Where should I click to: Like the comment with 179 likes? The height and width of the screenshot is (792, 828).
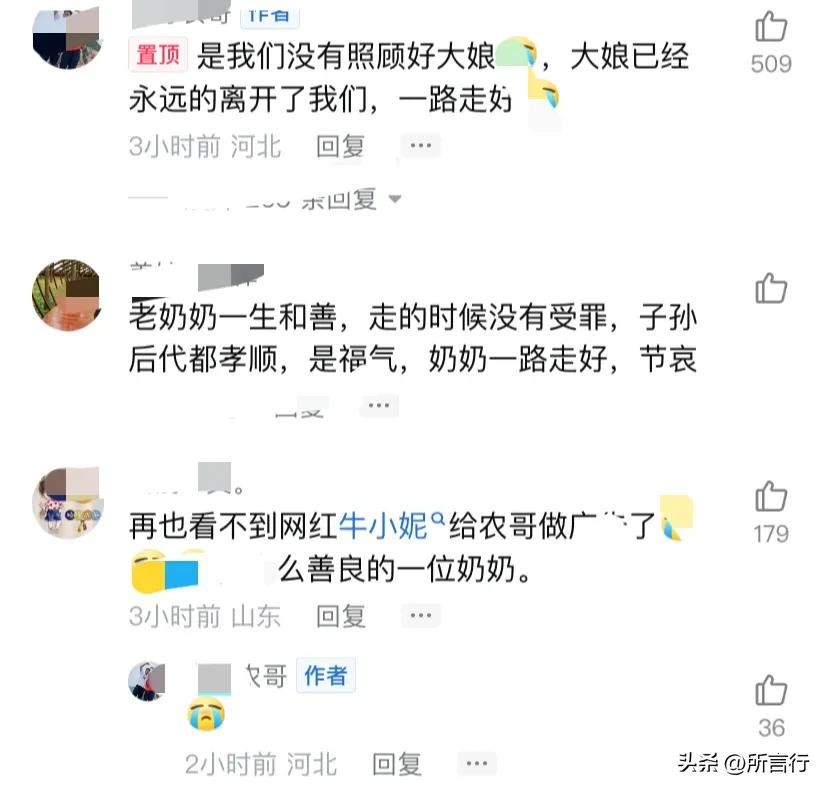771,497
